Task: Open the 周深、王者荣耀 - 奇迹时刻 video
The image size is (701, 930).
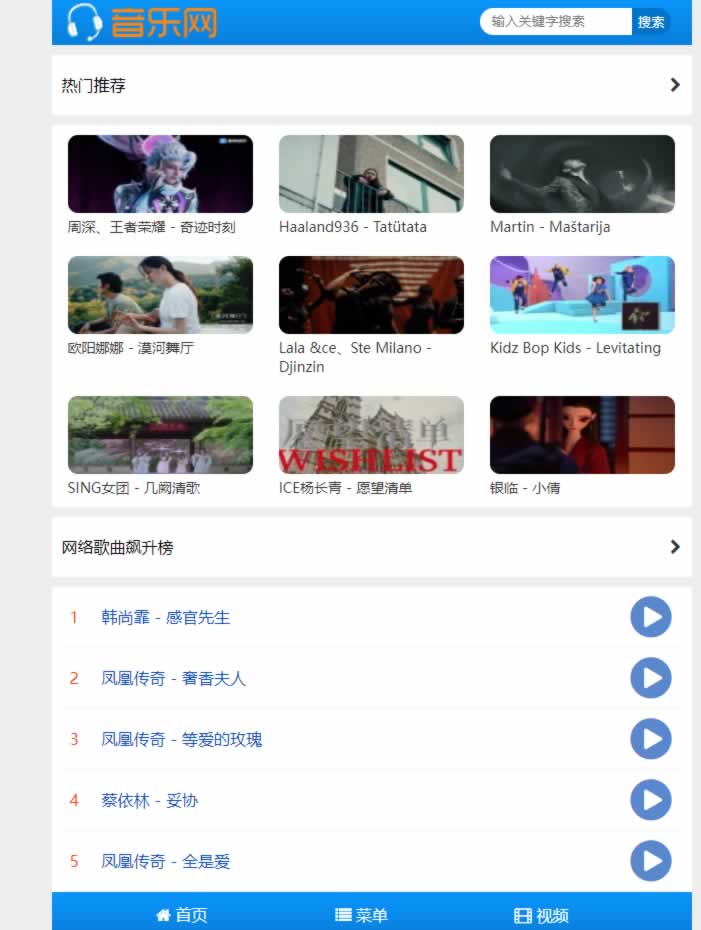Action: [x=160, y=174]
